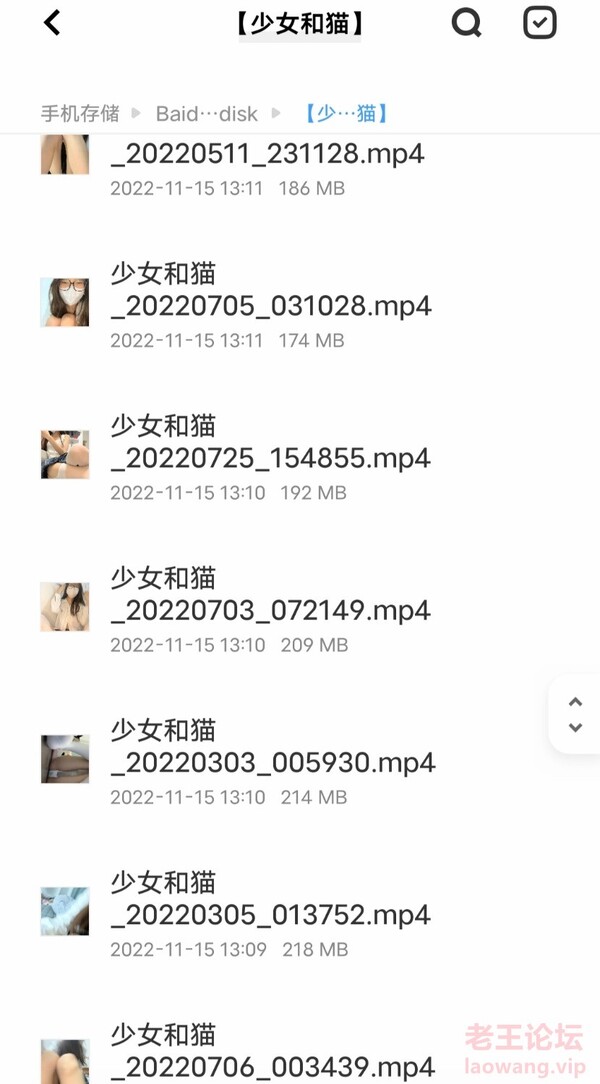This screenshot has width=600, height=1084.
Task: Go back using the top-left arrow
Action: [x=53, y=23]
